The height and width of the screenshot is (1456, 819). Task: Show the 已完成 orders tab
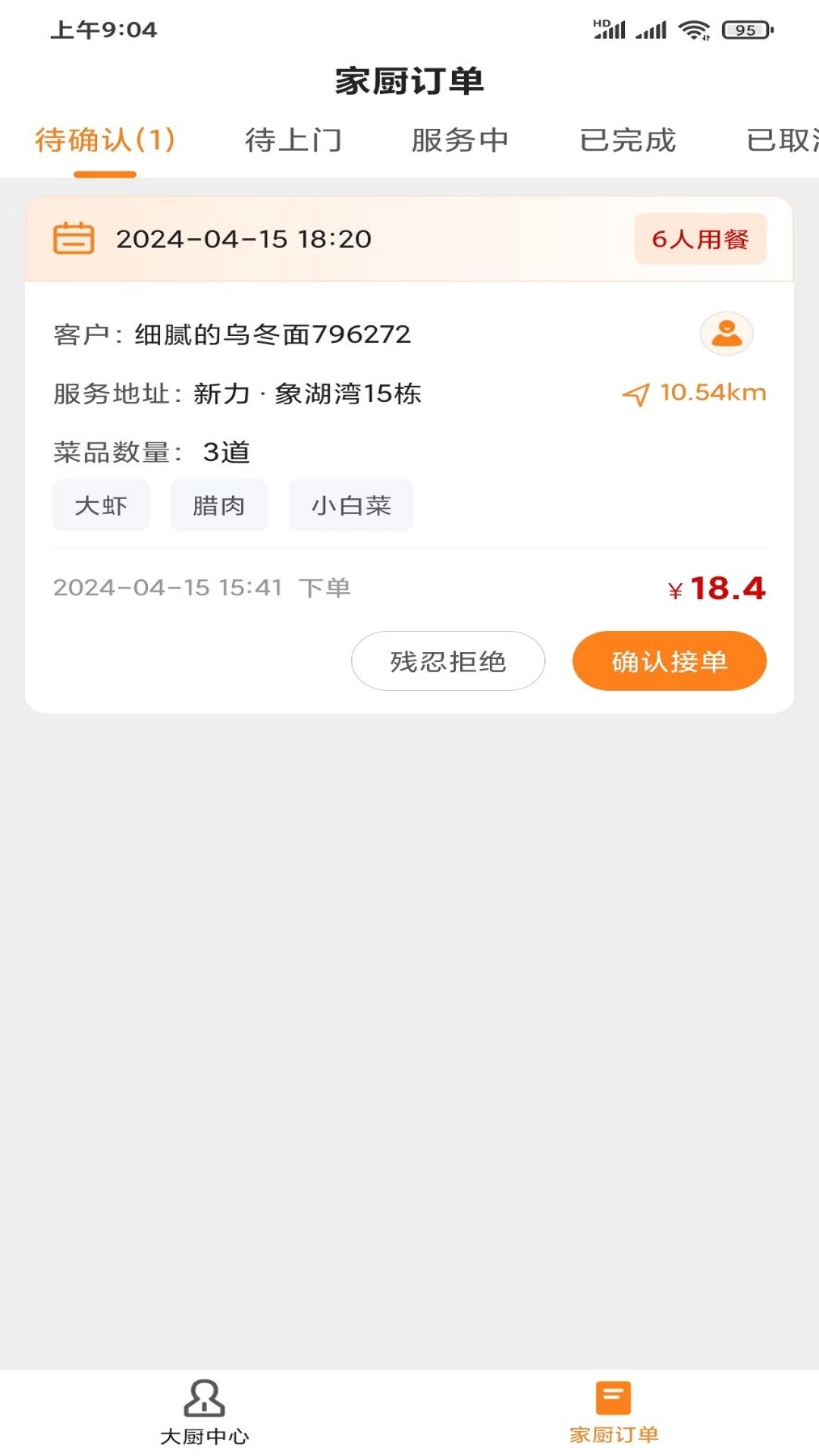[x=627, y=140]
